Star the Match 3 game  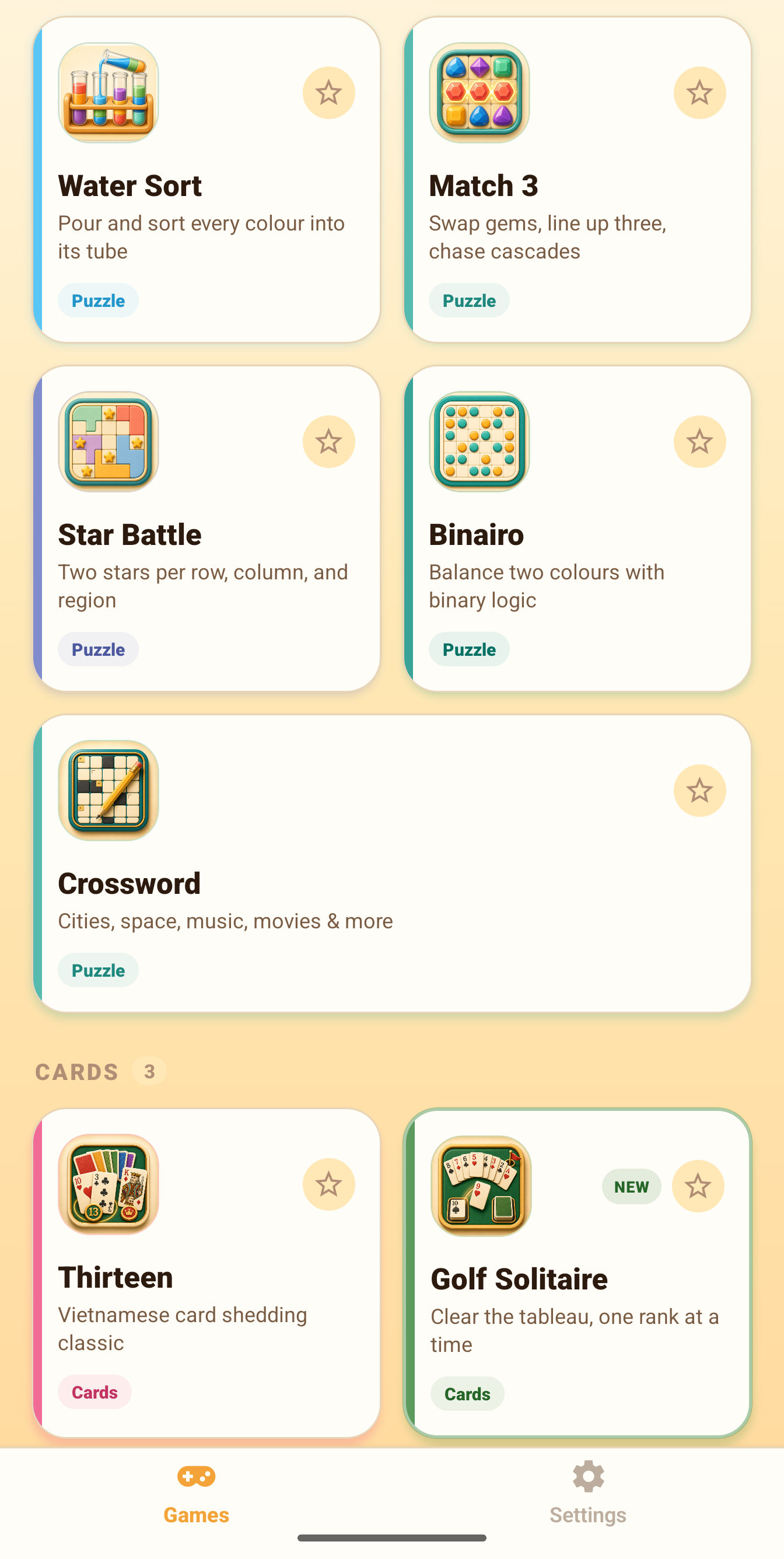[699, 93]
